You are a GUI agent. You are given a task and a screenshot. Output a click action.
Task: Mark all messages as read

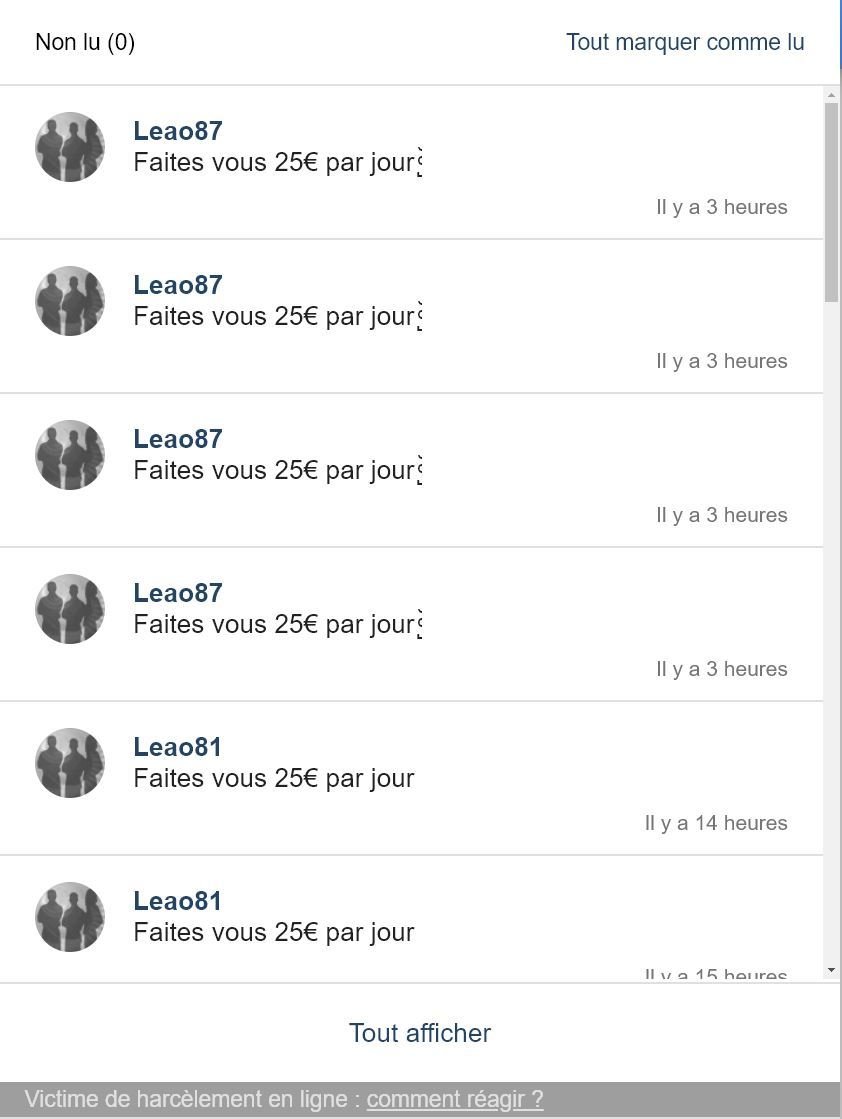tap(684, 42)
